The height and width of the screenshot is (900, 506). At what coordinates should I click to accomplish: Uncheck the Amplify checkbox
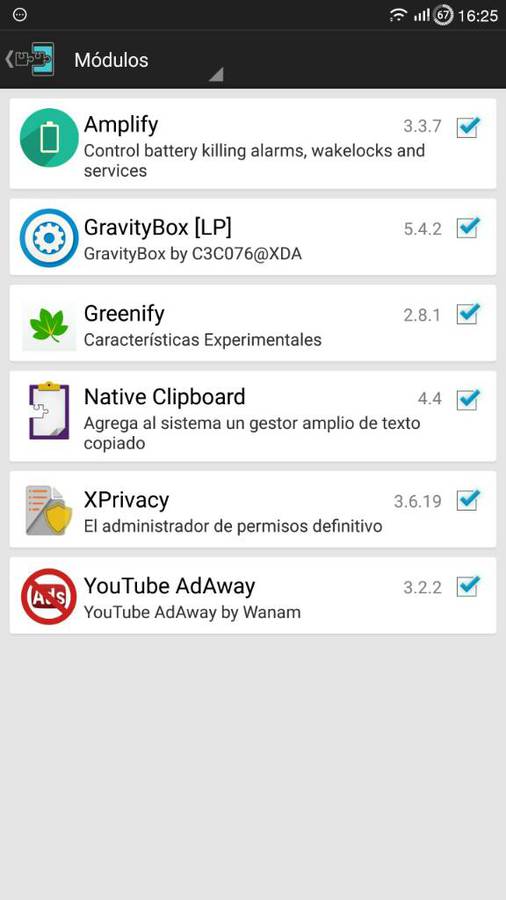(468, 127)
